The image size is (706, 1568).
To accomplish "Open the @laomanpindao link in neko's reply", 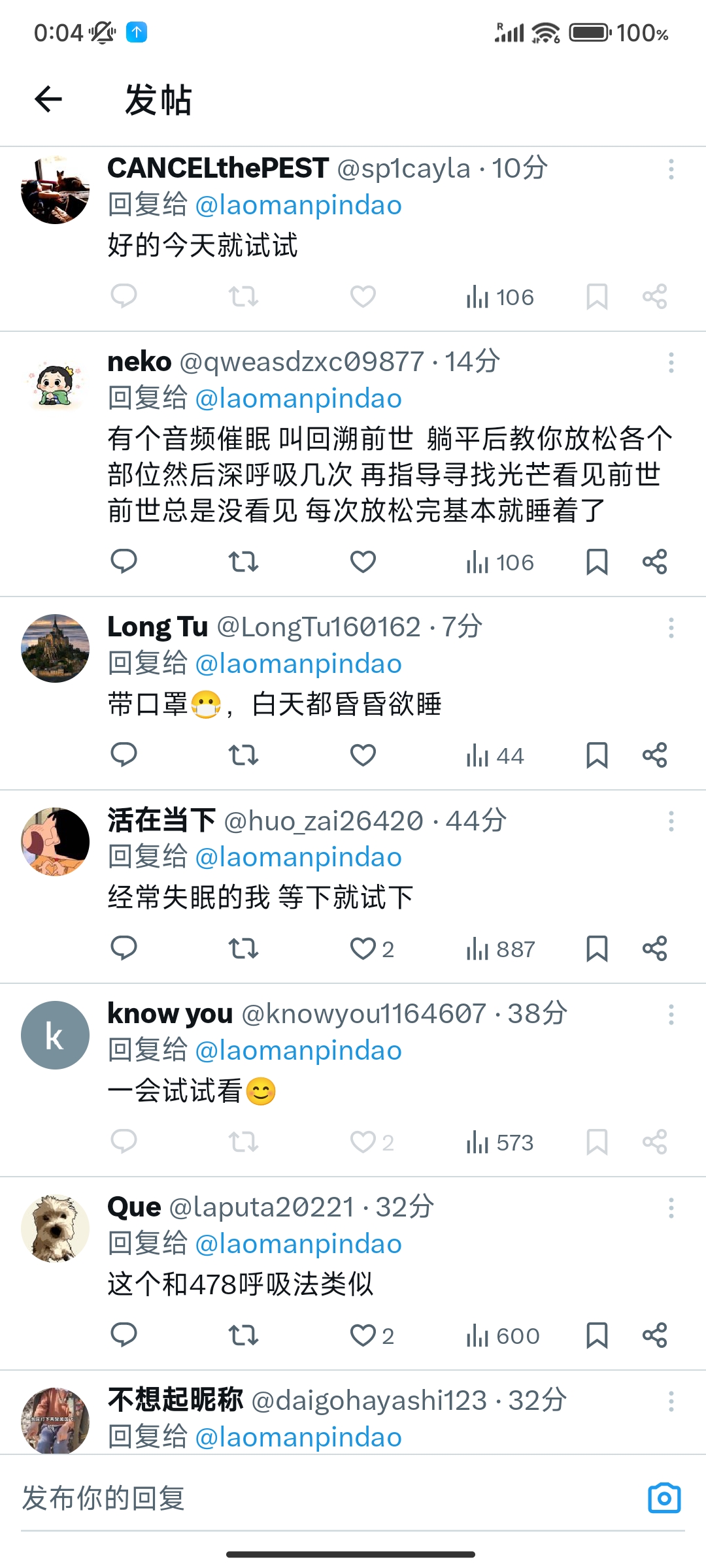I will 299,399.
